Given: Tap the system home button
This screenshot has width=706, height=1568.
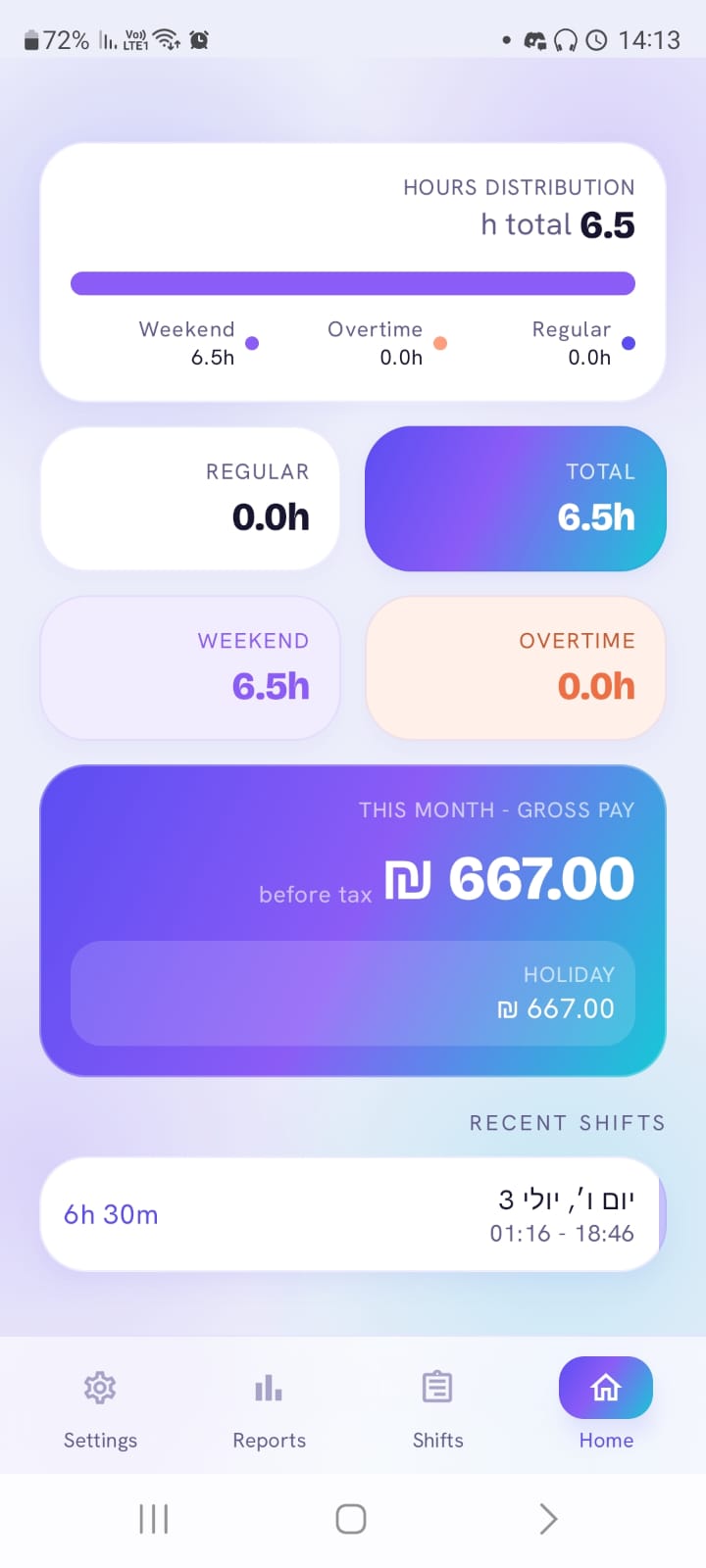Looking at the screenshot, I should [x=351, y=1519].
